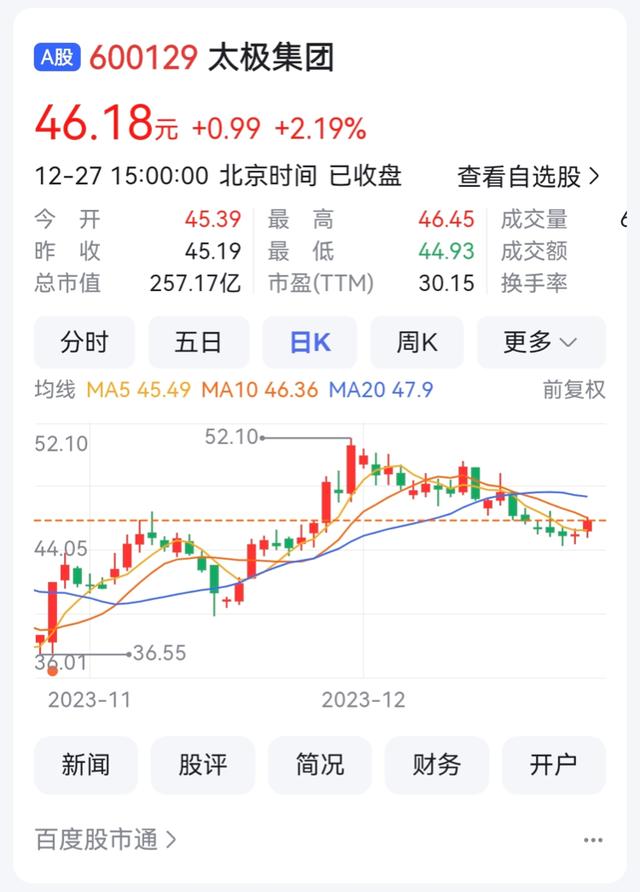Viewport: 640px width, 892px height.
Task: Switch to the 五日 chart tab
Action: coord(198,342)
